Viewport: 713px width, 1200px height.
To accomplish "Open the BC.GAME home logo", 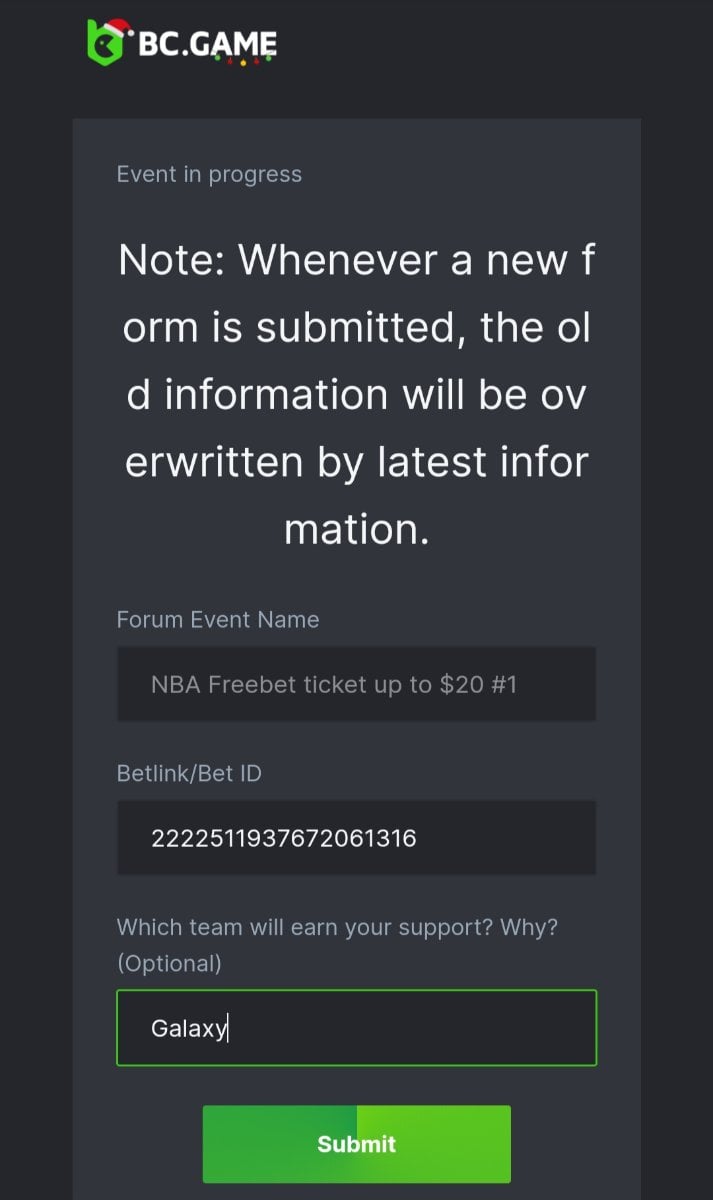I will (x=182, y=43).
